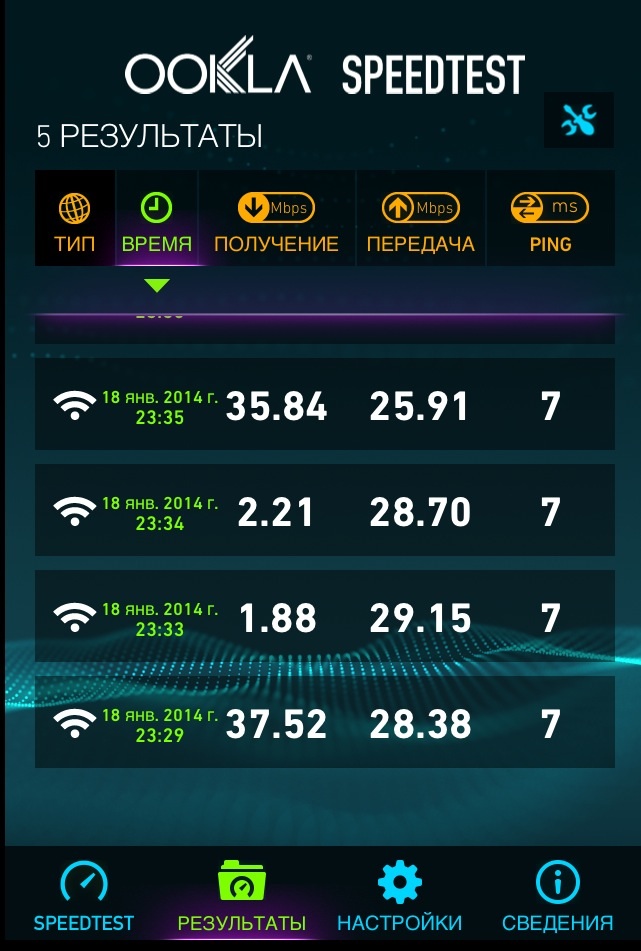Switch to the Speedtest tab
Viewport: 641px width, 951px height.
pyautogui.click(x=84, y=896)
